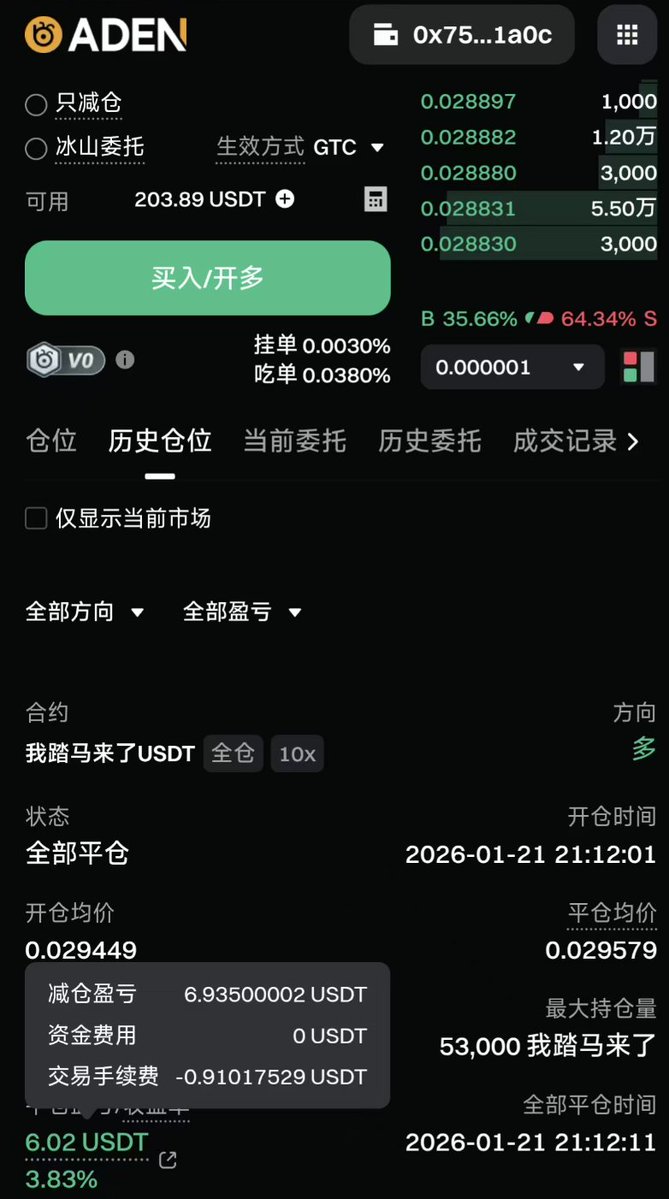The height and width of the screenshot is (1199, 669).
Task: Tap the 买入/开多 button
Action: (x=207, y=278)
